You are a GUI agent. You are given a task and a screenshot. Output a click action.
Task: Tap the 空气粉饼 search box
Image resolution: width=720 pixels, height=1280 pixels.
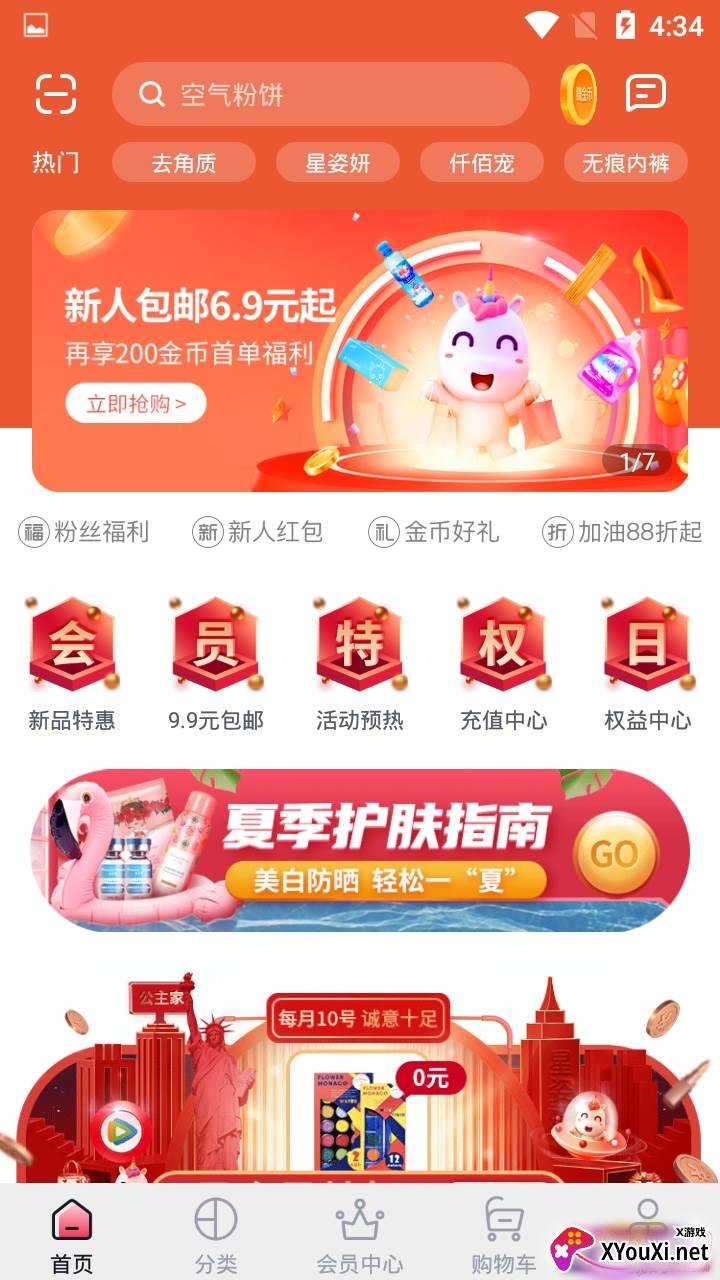[320, 94]
